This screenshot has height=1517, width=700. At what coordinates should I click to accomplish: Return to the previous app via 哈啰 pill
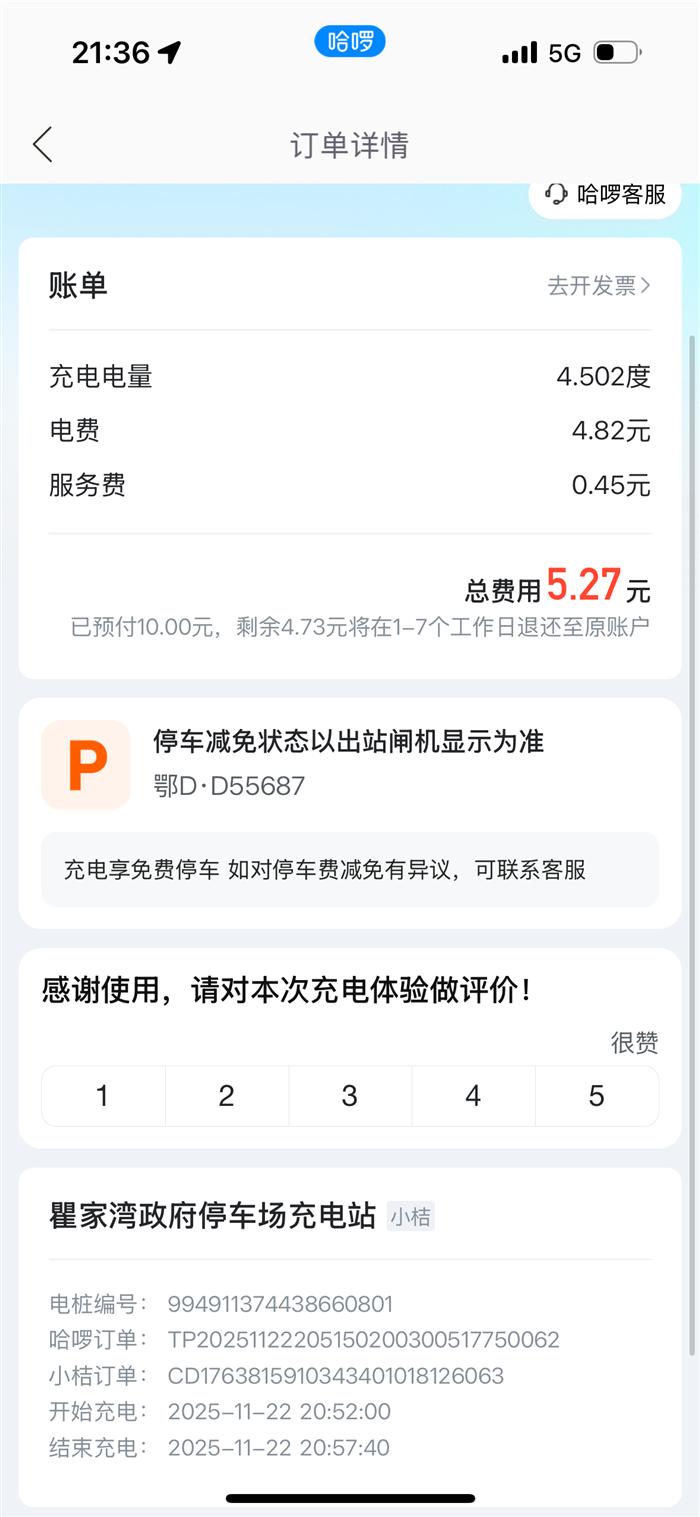pos(350,42)
